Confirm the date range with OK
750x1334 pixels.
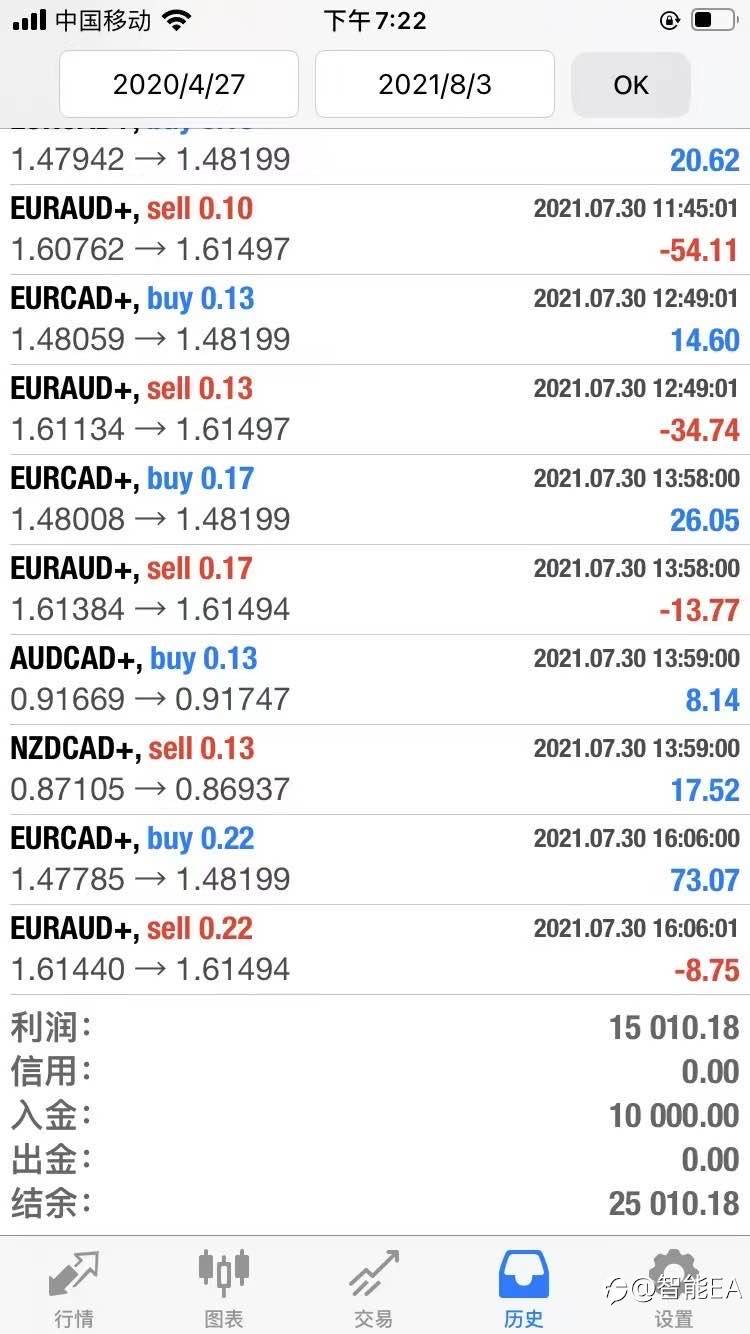tap(631, 84)
